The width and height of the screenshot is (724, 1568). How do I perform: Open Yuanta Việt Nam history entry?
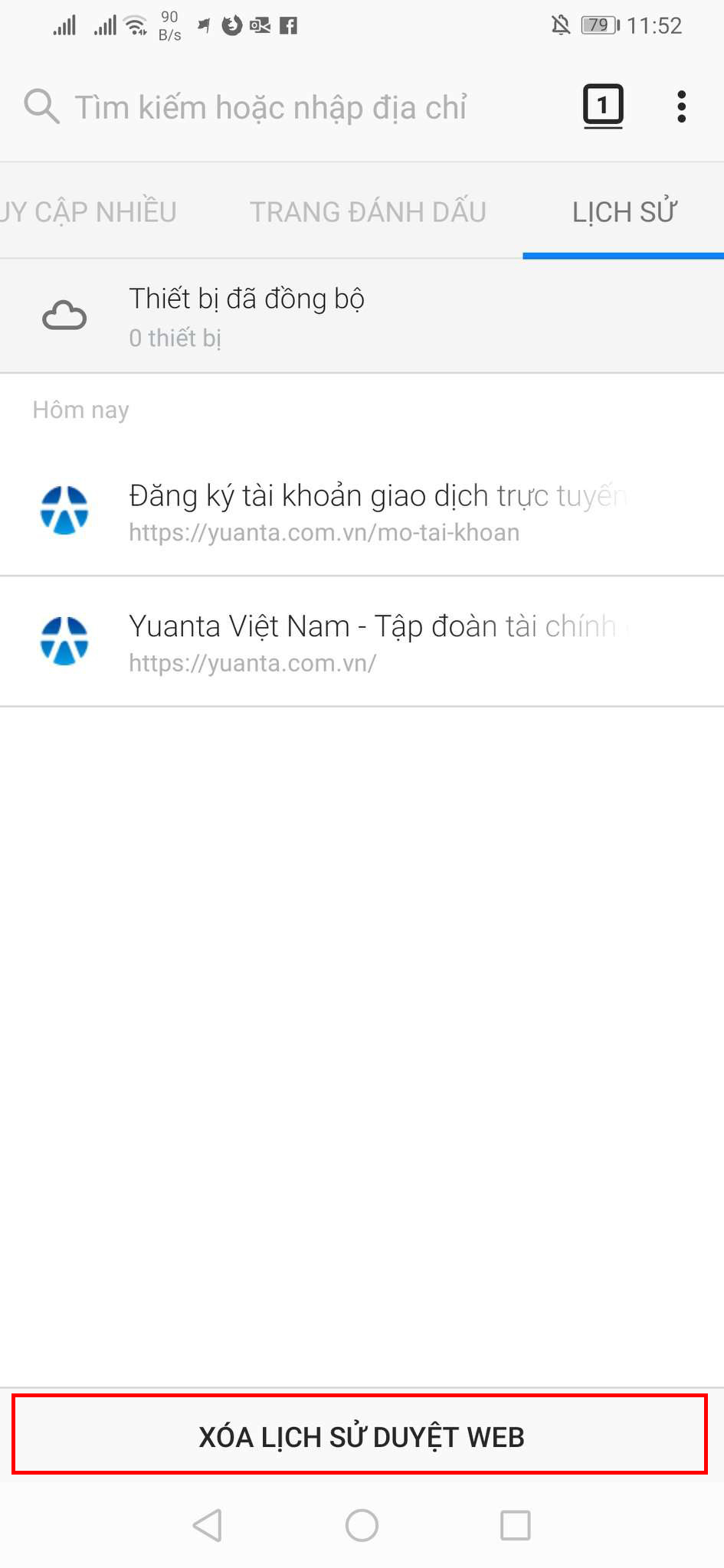click(x=362, y=642)
